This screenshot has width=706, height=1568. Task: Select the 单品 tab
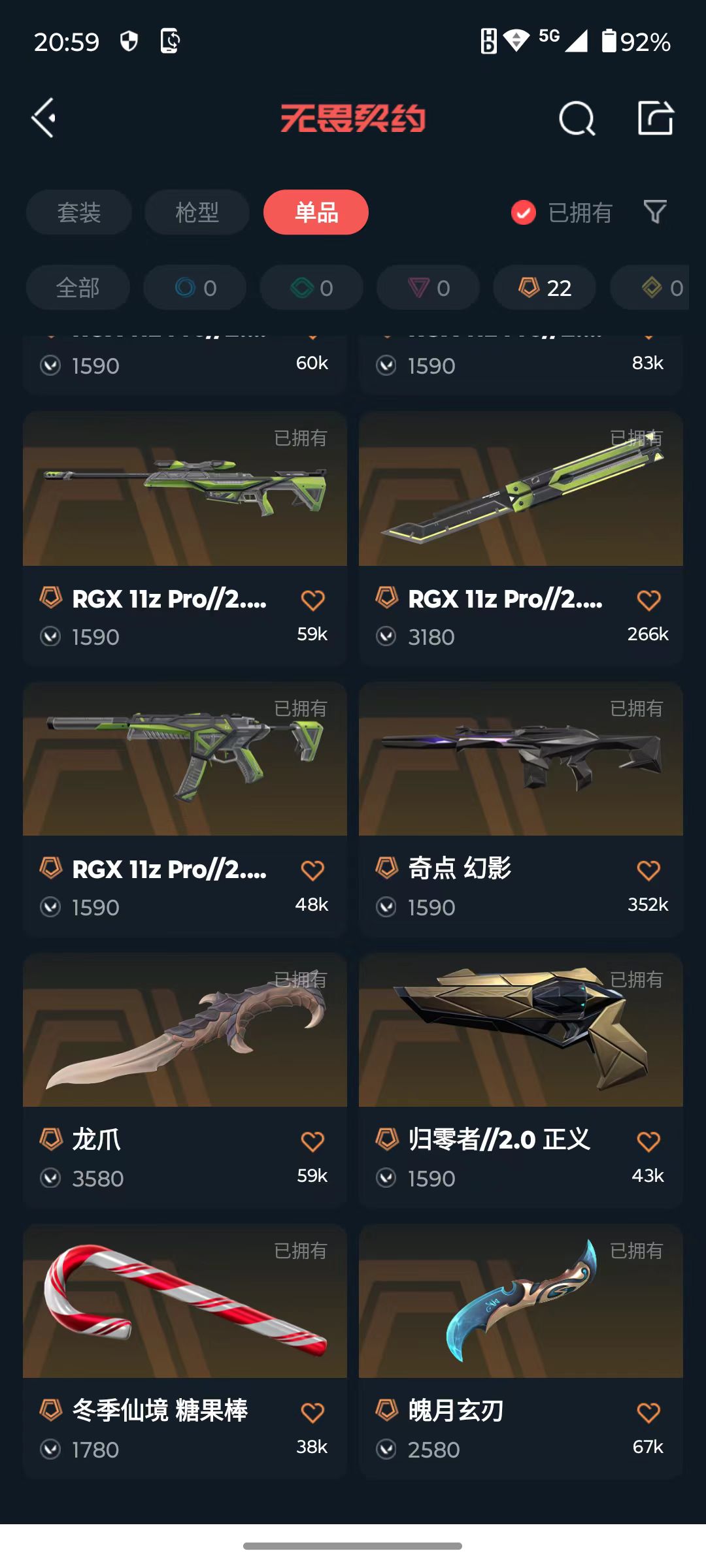click(316, 212)
